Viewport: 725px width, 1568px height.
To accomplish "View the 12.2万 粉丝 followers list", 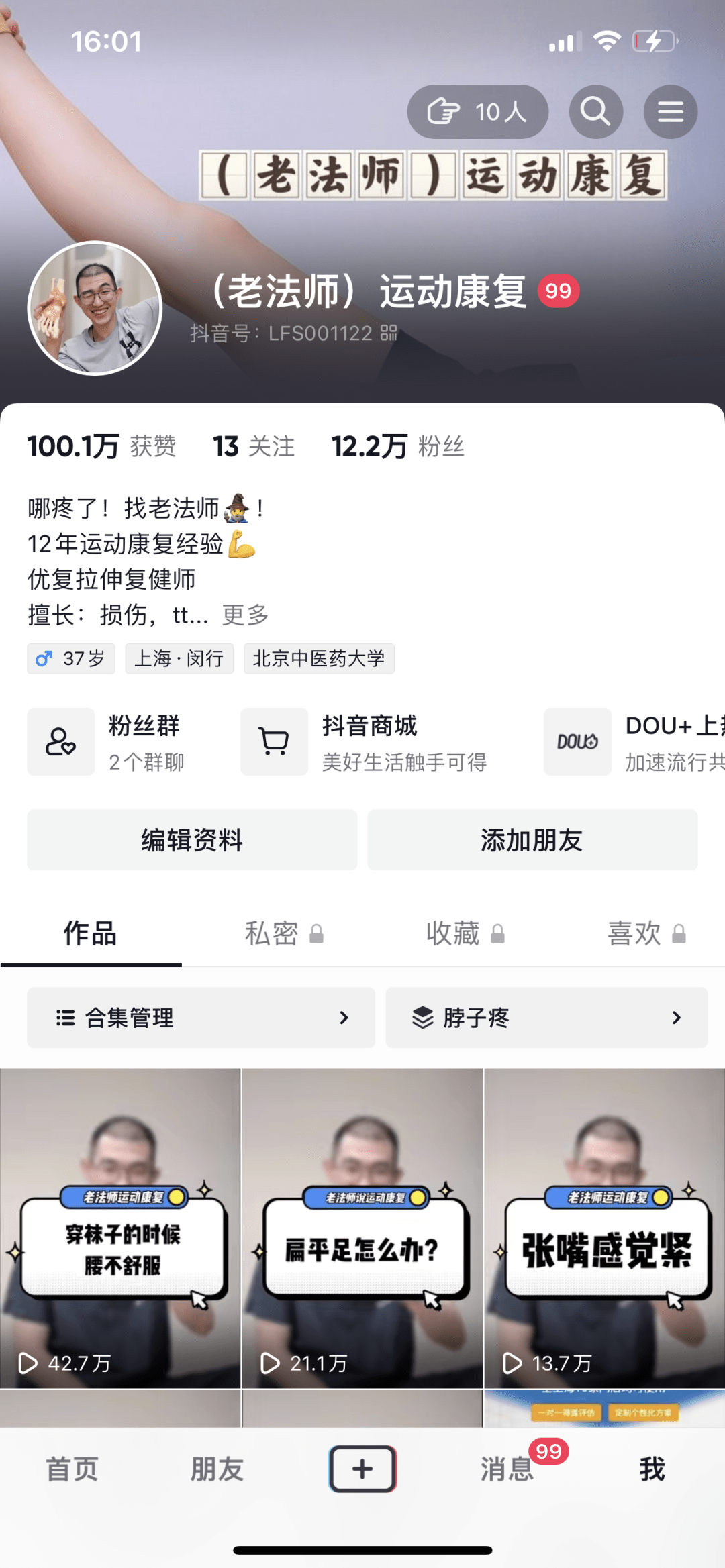I will 397,446.
